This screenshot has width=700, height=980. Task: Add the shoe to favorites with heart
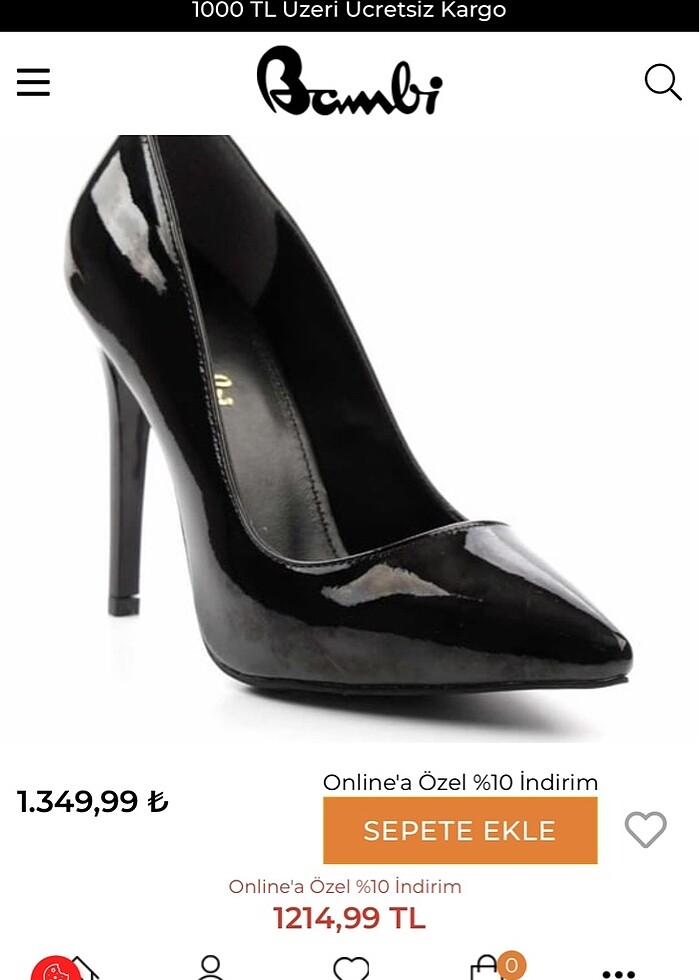coord(645,829)
